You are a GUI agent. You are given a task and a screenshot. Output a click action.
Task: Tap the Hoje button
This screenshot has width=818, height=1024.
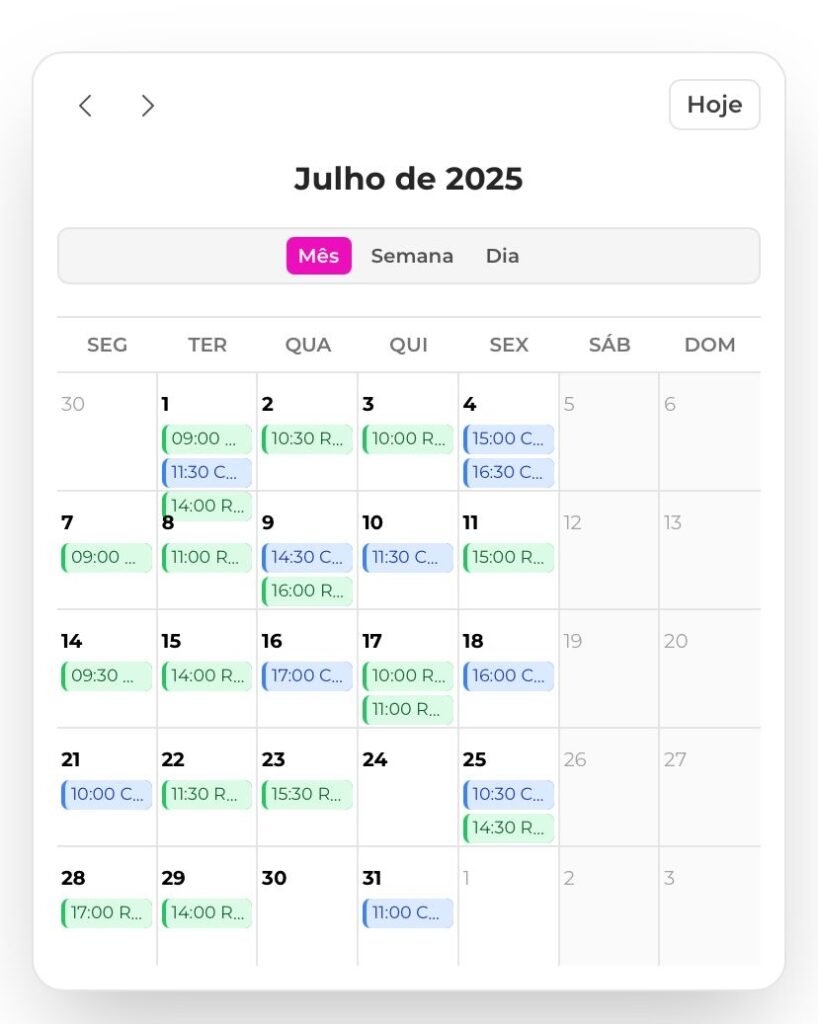pos(714,105)
